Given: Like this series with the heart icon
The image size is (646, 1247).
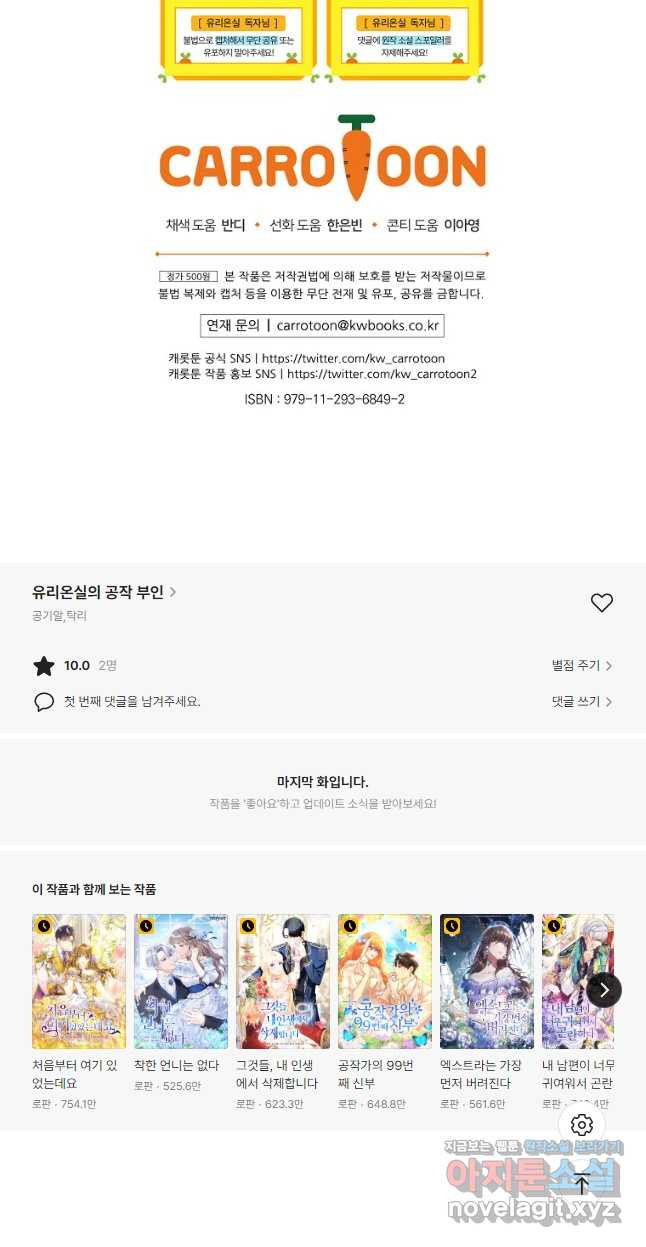Looking at the screenshot, I should (x=601, y=603).
